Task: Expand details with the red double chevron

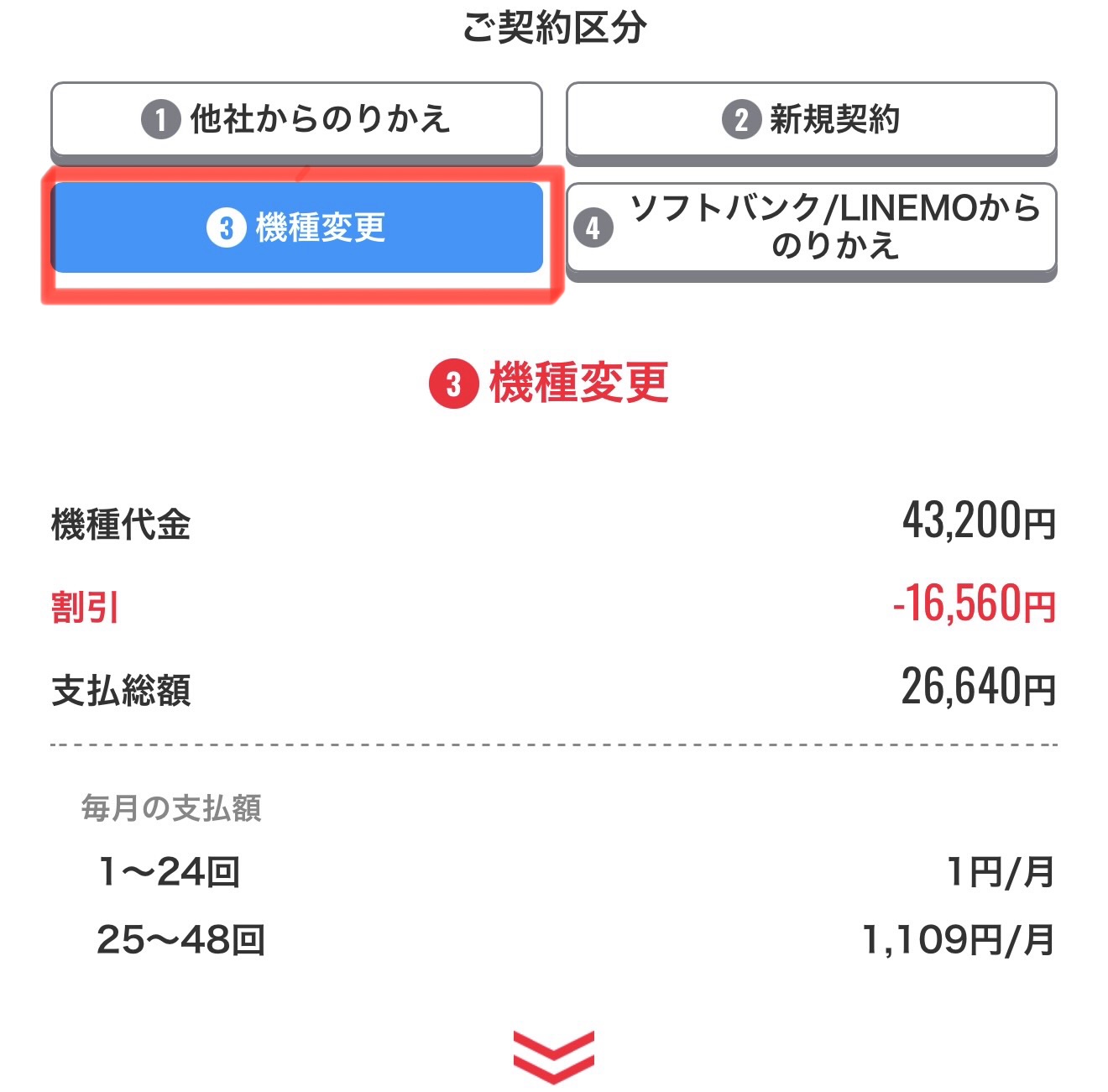Action: click(x=553, y=1055)
